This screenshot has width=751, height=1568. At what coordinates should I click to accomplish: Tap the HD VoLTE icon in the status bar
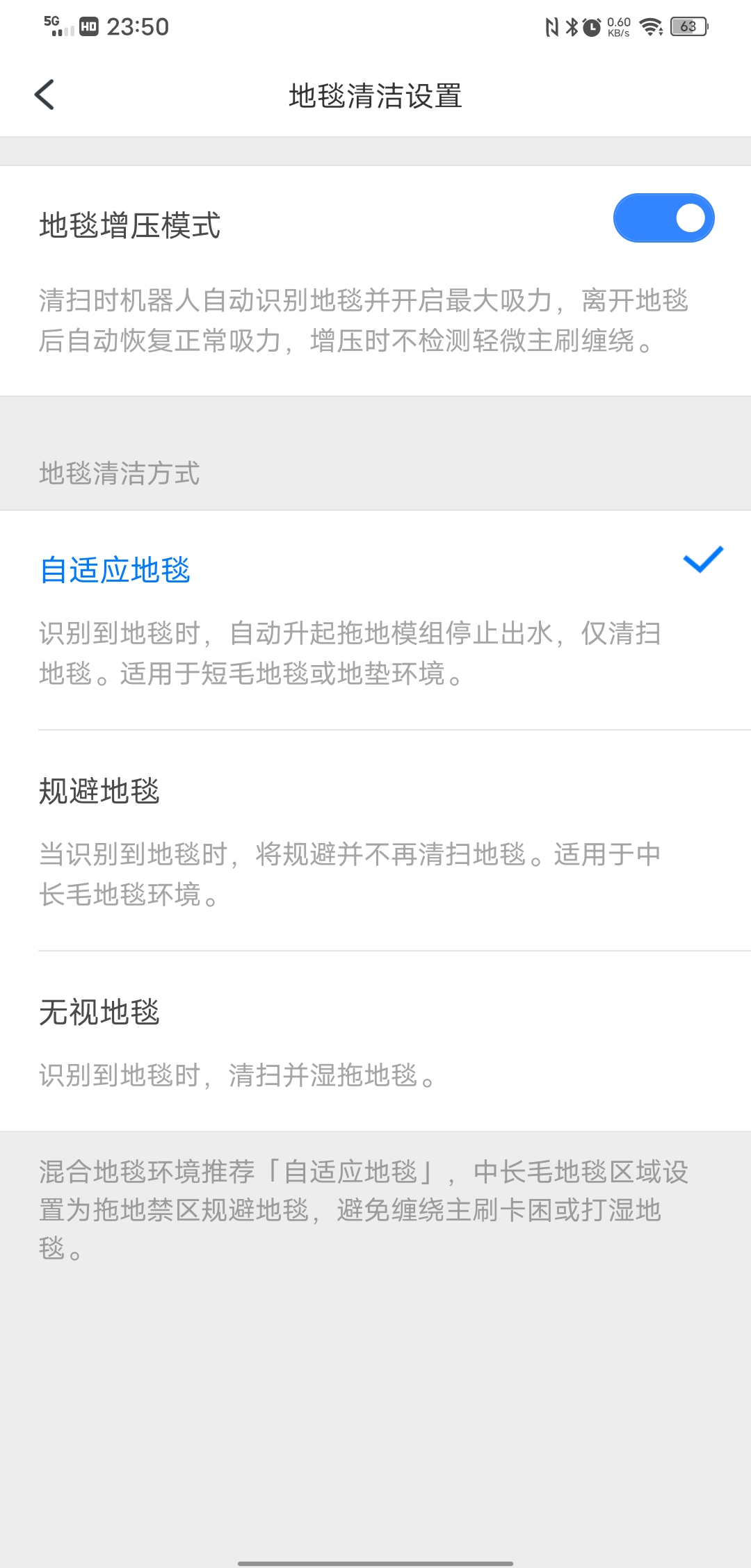(x=89, y=26)
